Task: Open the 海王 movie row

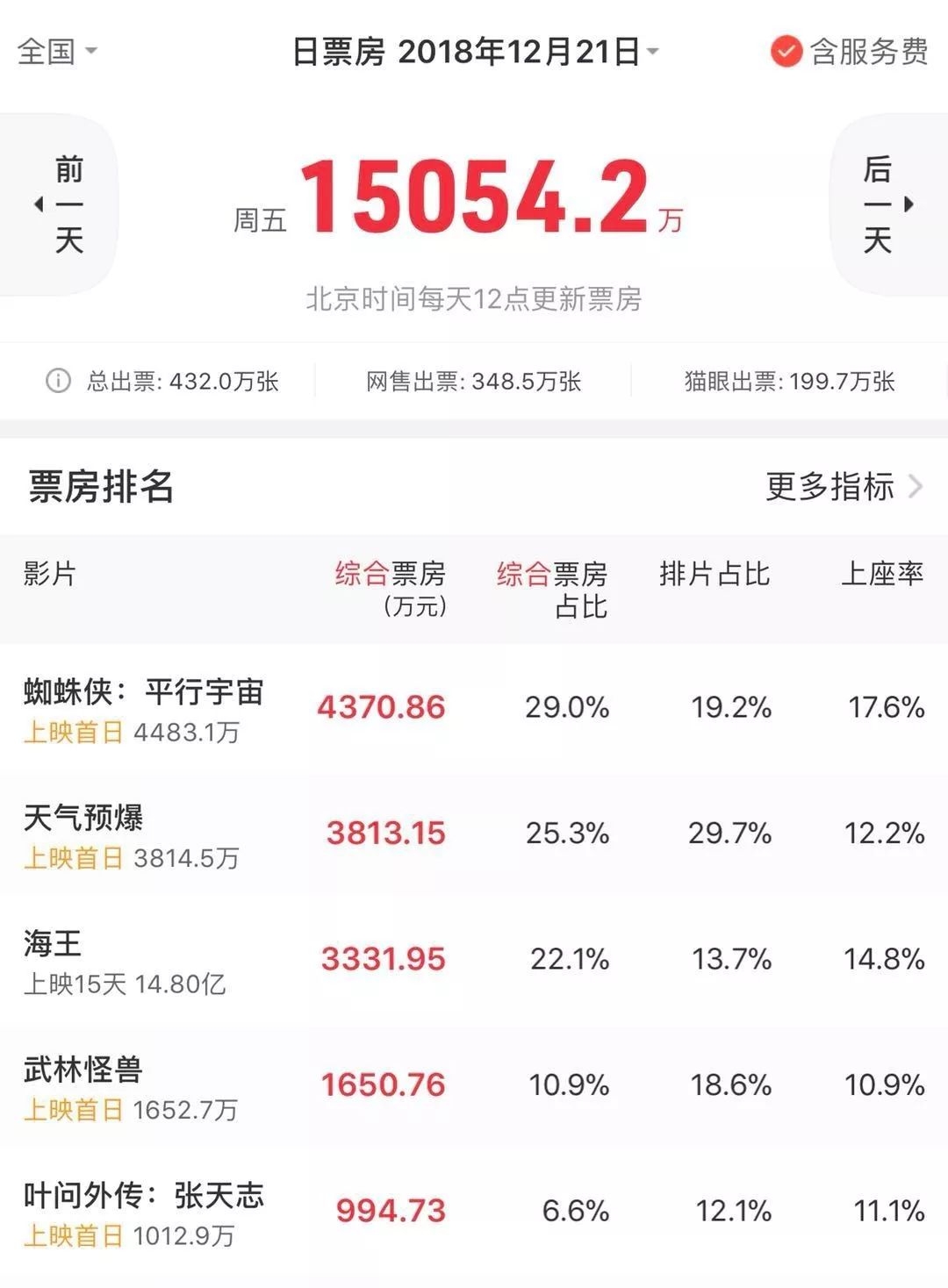Action: 474,960
